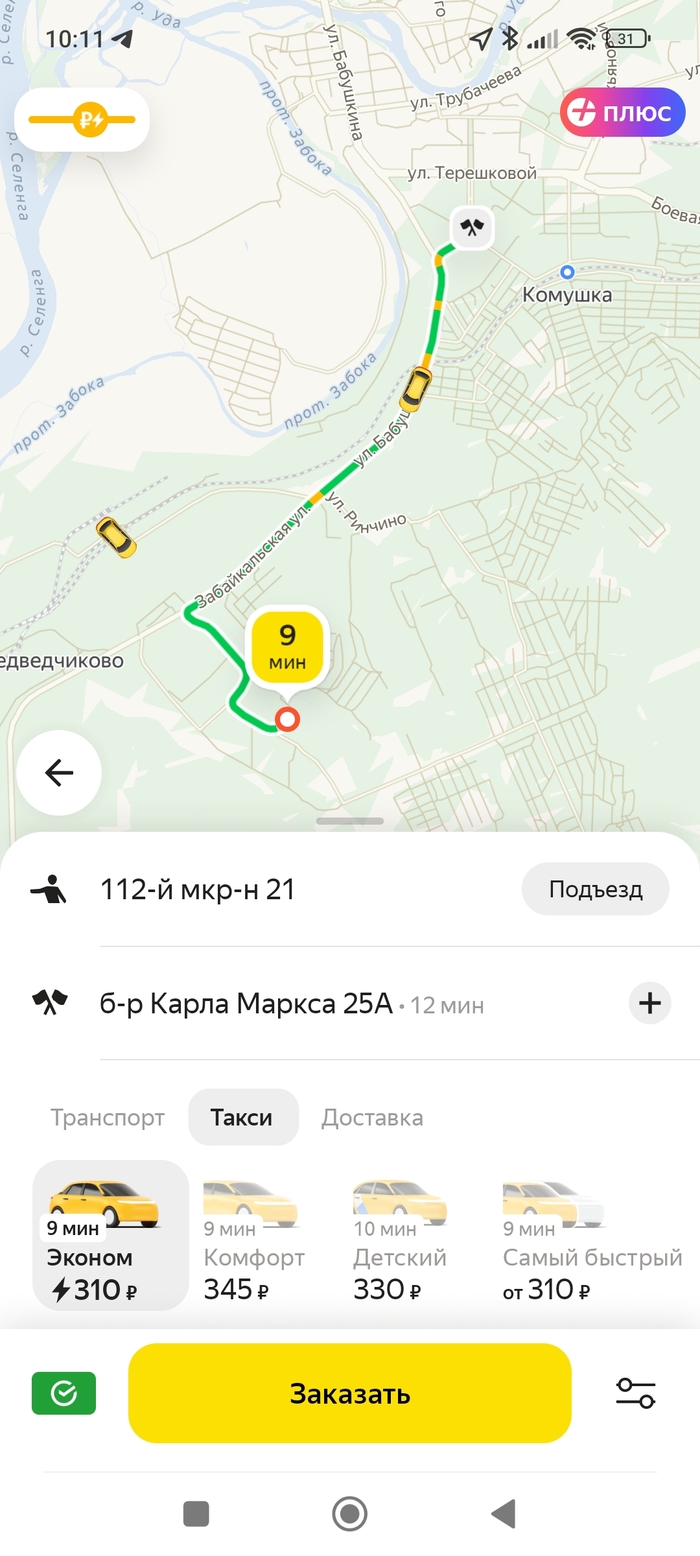700x1556 pixels.
Task: Change destination б-р Карла Маркса 25А
Action: tap(246, 1003)
